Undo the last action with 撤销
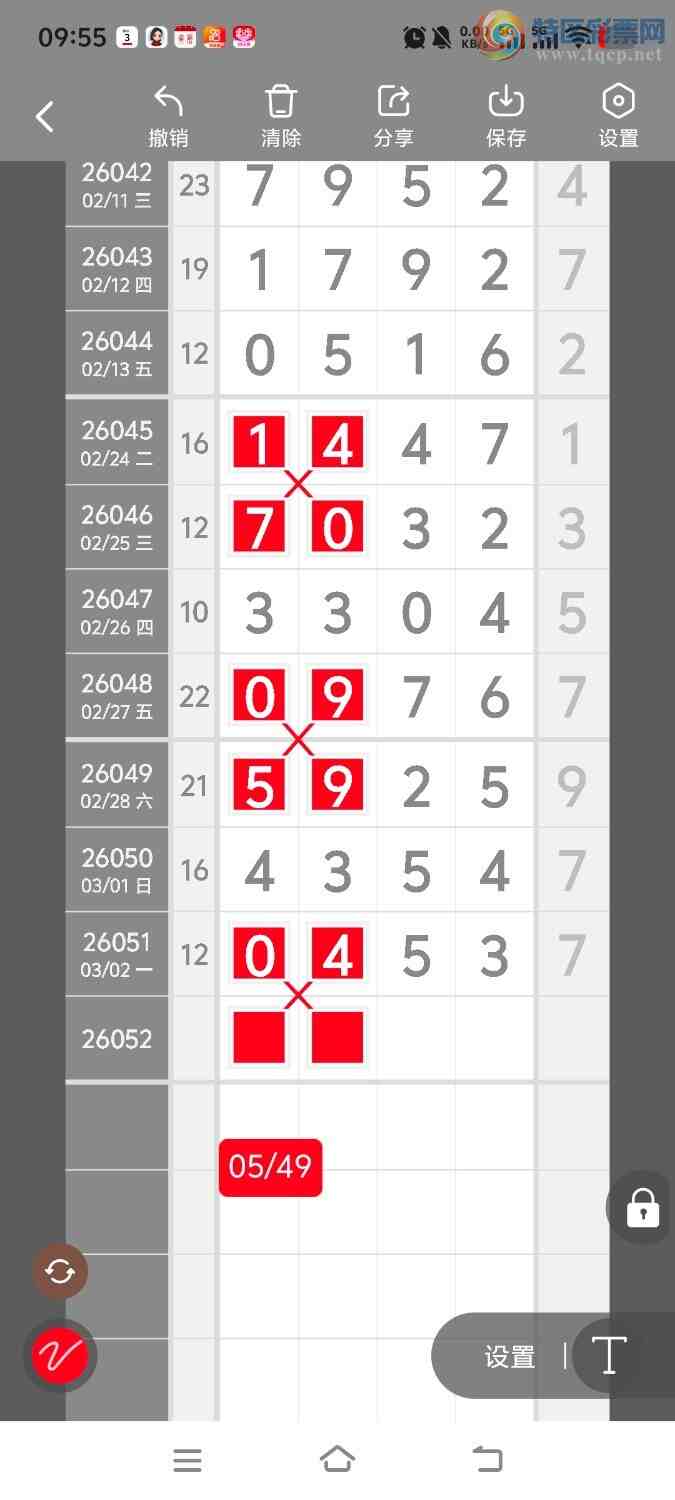This screenshot has height=1500, width=675. point(168,117)
